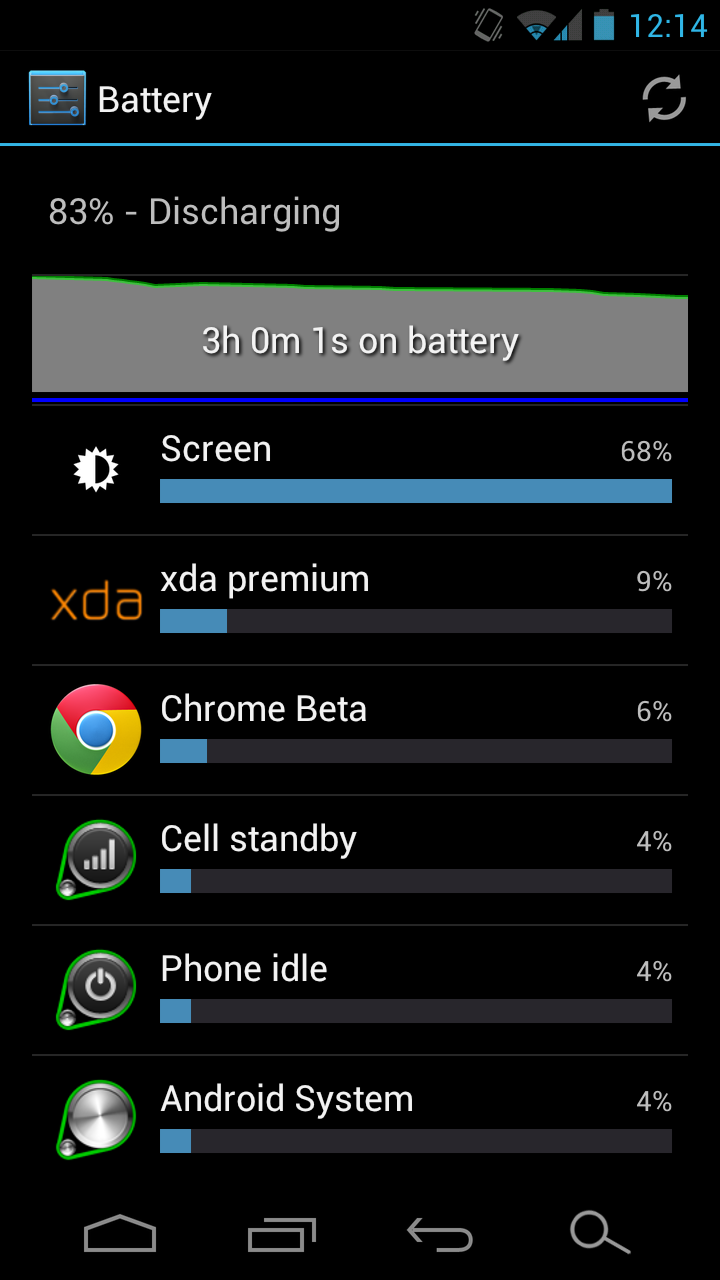Tap the system home button
Viewport: 720px width, 1280px height.
120,1234
